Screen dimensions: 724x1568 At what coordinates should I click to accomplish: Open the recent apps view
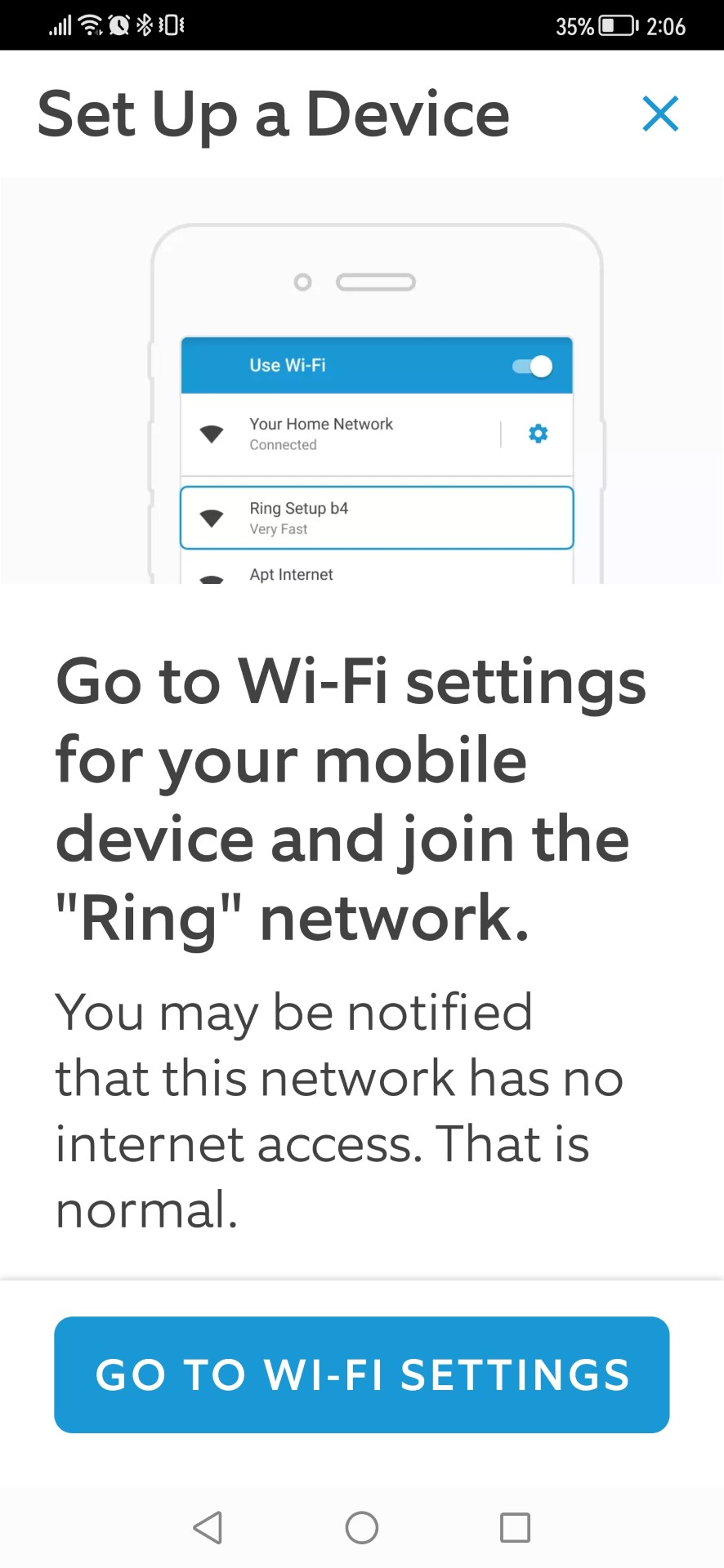pyautogui.click(x=515, y=1527)
